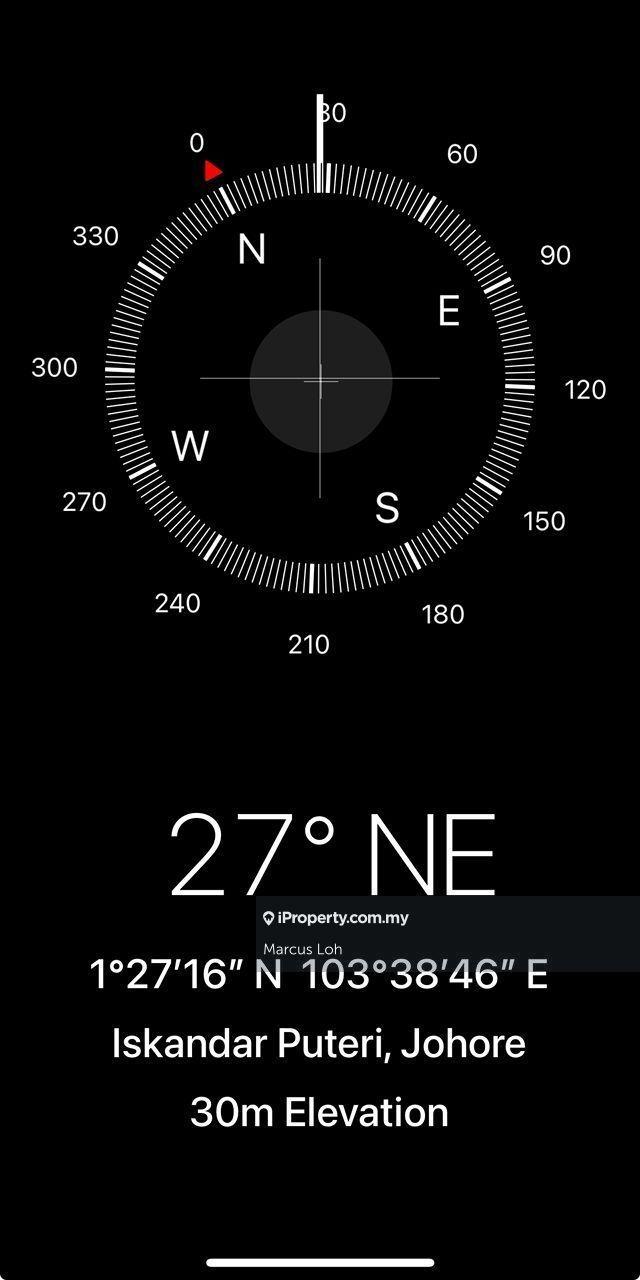Tap the compass dial to lock the bearing
This screenshot has height=1280, width=640.
point(320,378)
